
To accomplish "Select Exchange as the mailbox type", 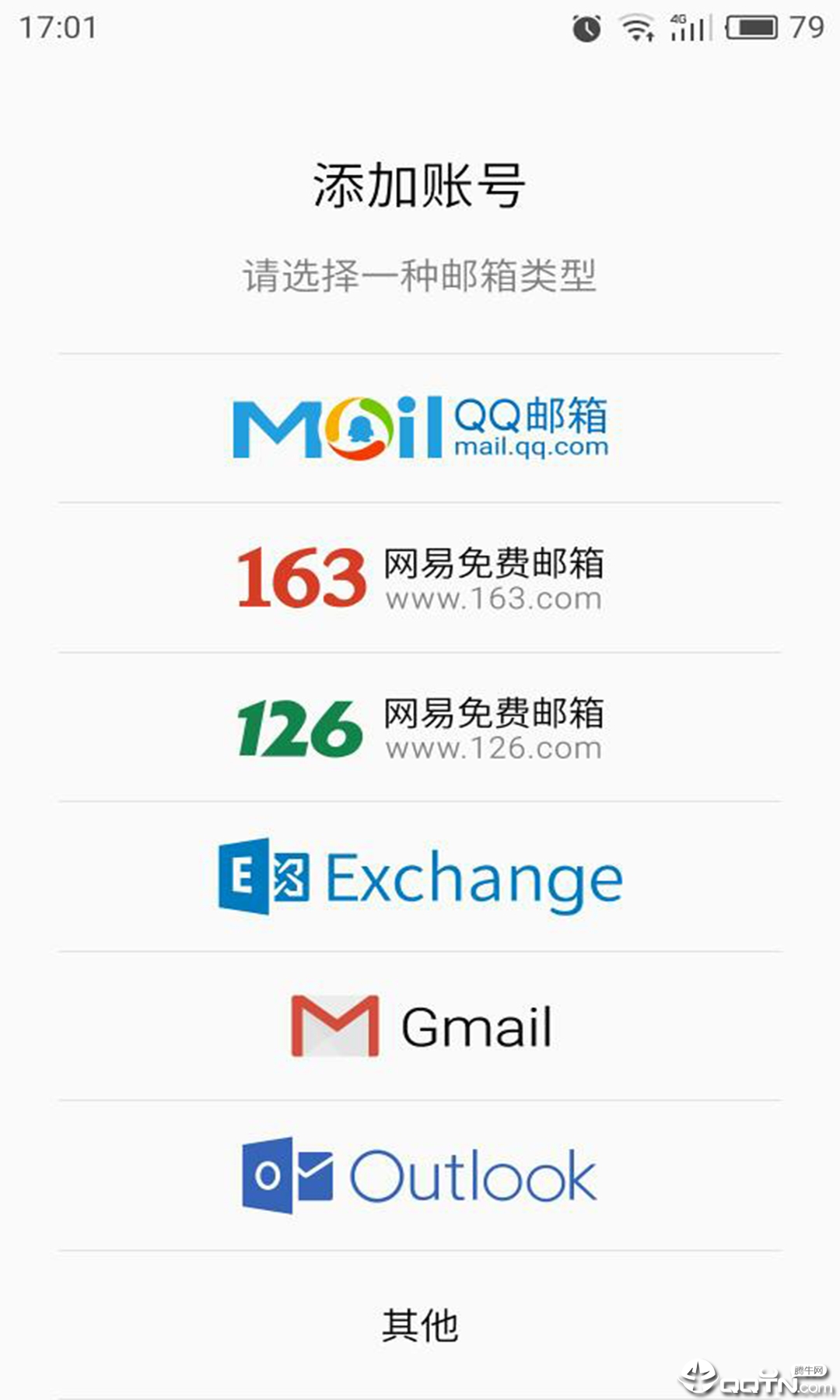I will tap(420, 877).
